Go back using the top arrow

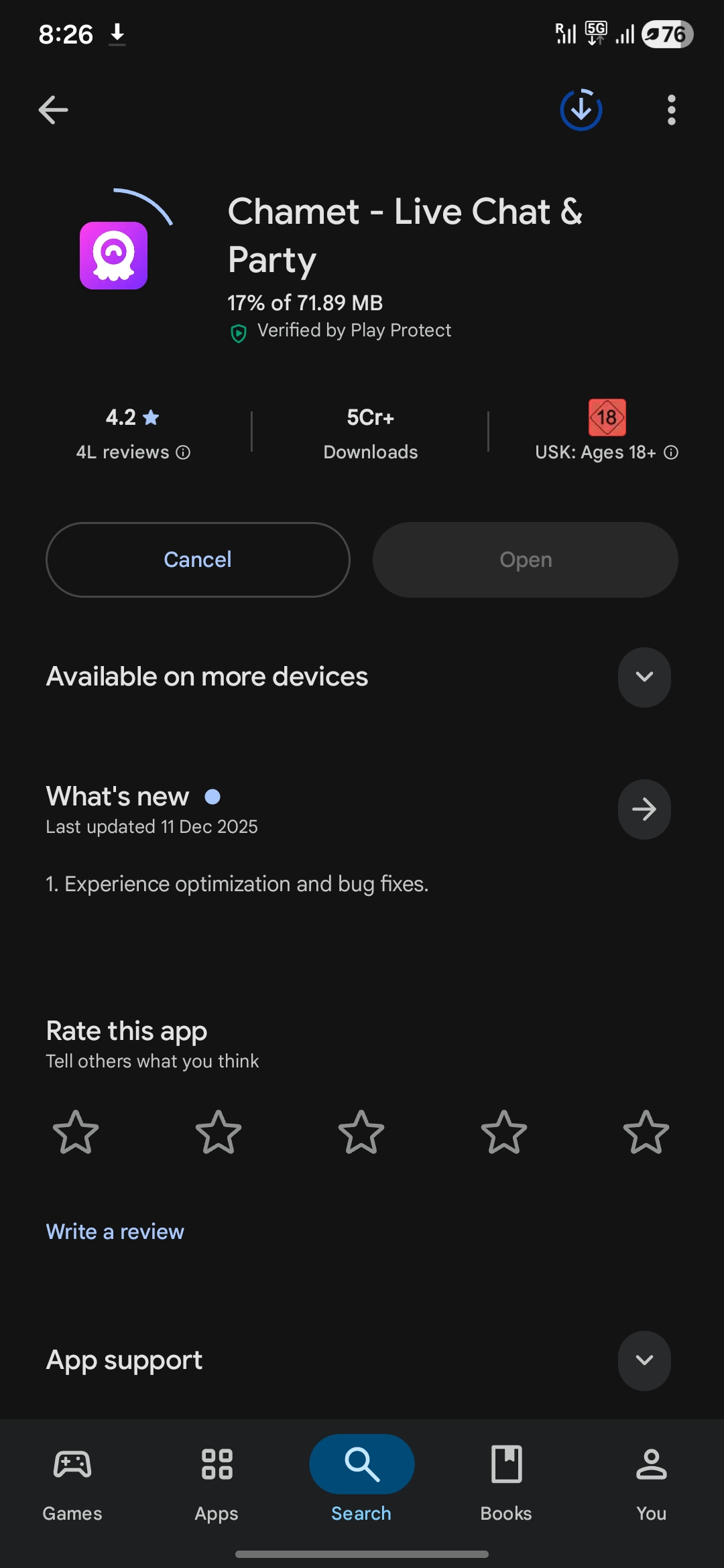click(x=54, y=110)
